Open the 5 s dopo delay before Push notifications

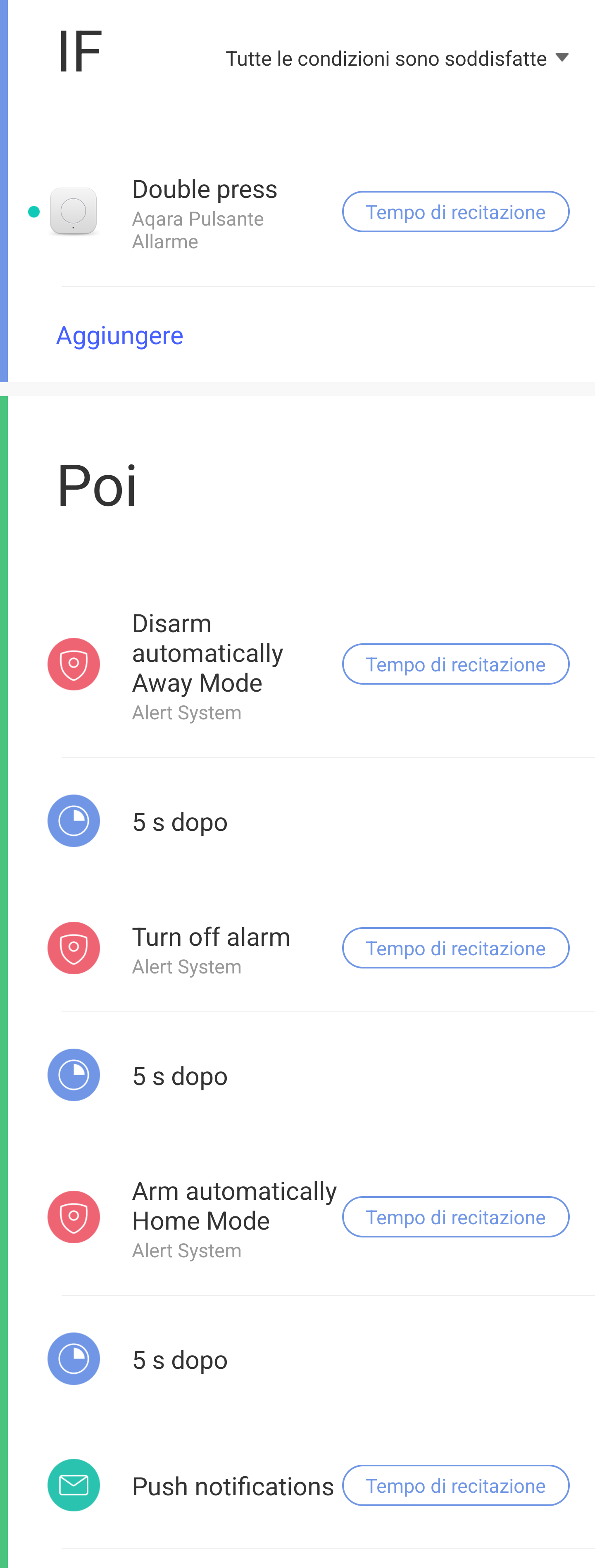click(180, 1359)
